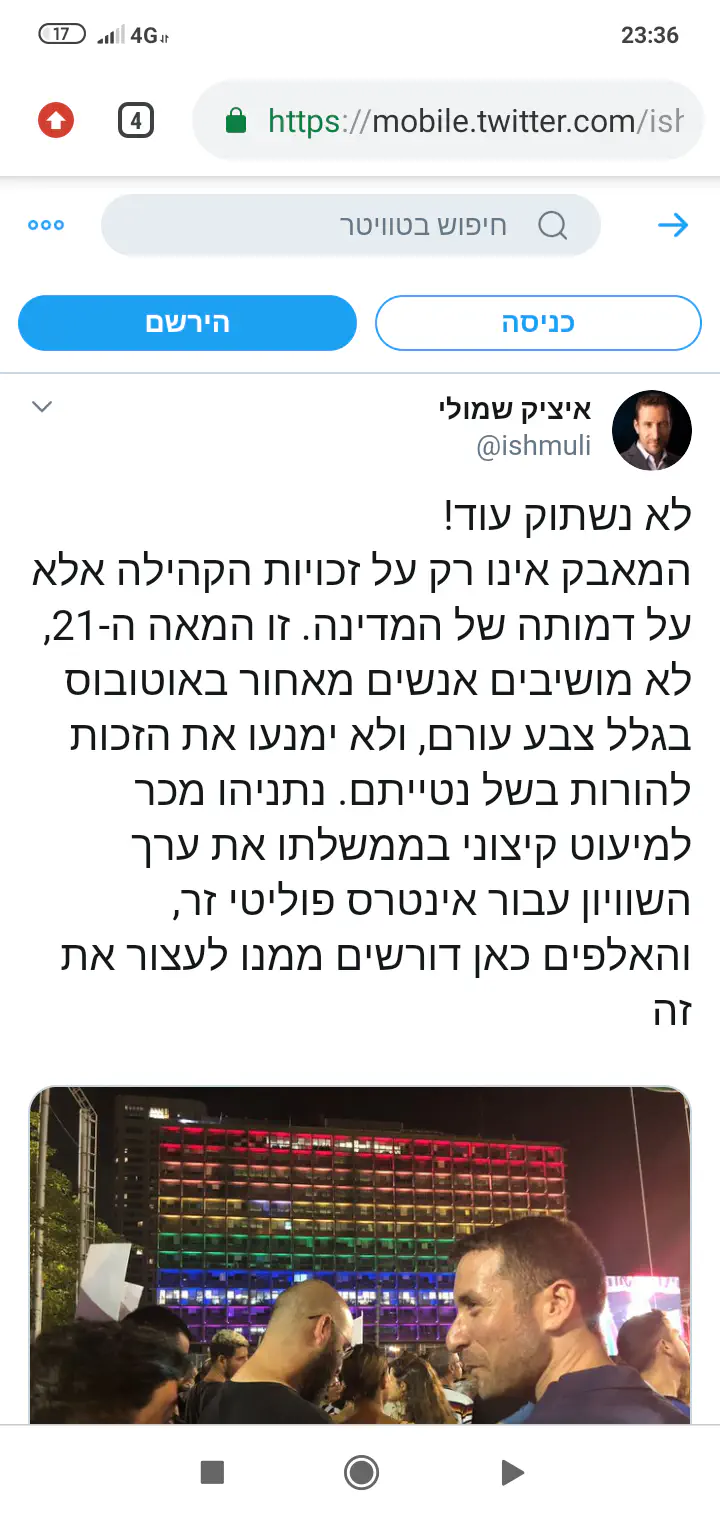
Task: Expand the tweet options chevron
Action: pyautogui.click(x=42, y=407)
